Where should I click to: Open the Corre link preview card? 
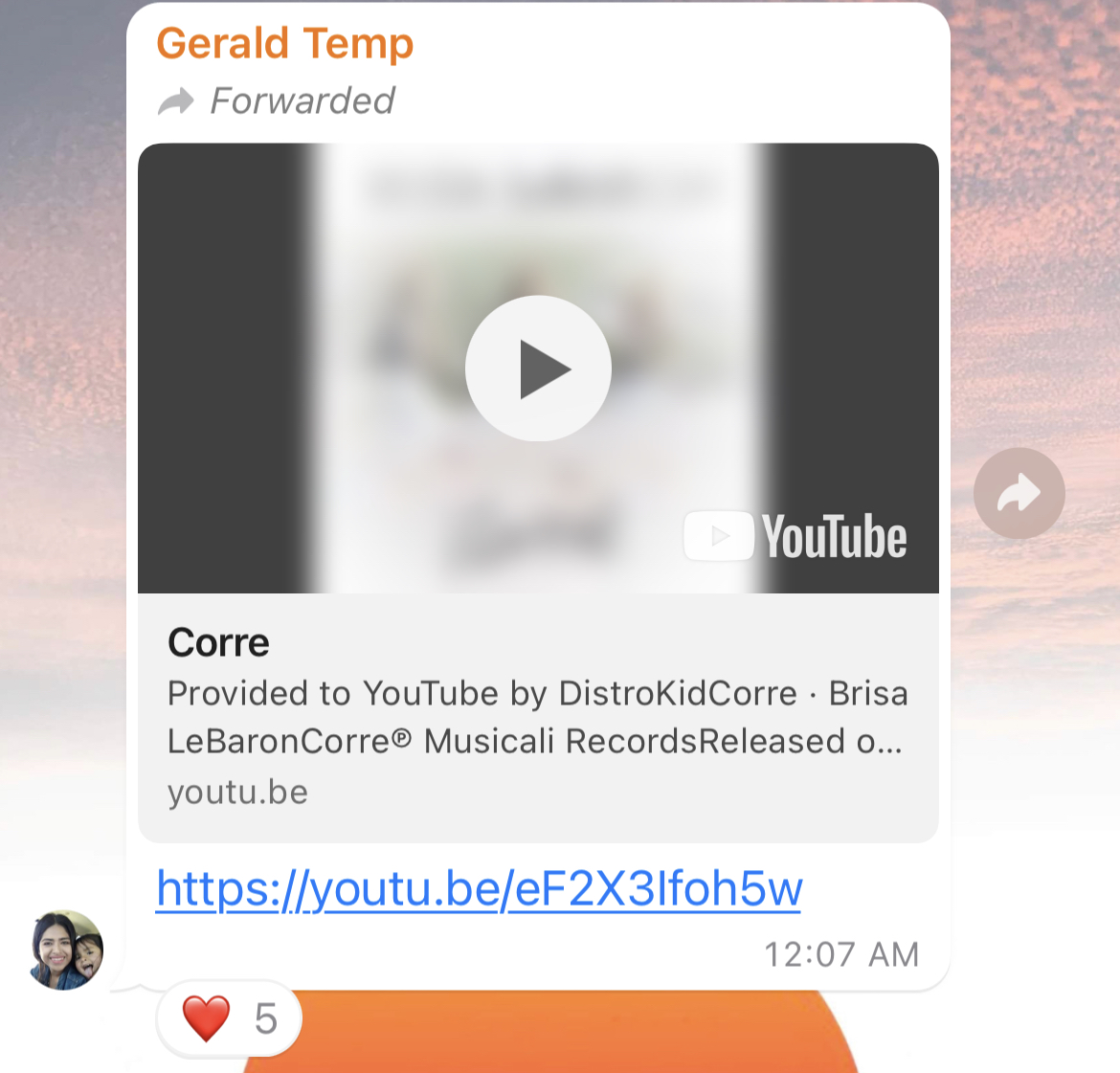click(x=536, y=716)
